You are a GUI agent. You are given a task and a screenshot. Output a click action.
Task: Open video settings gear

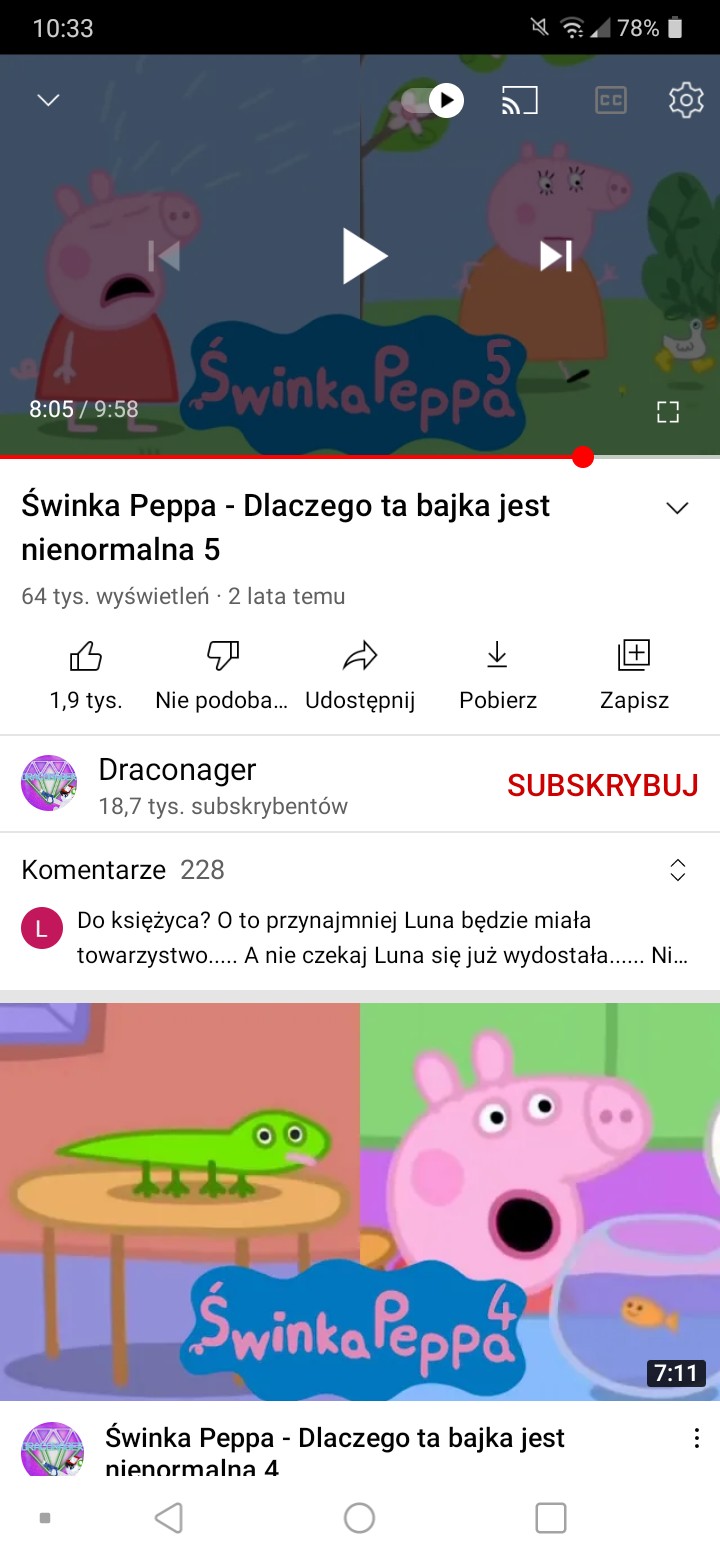click(x=686, y=100)
